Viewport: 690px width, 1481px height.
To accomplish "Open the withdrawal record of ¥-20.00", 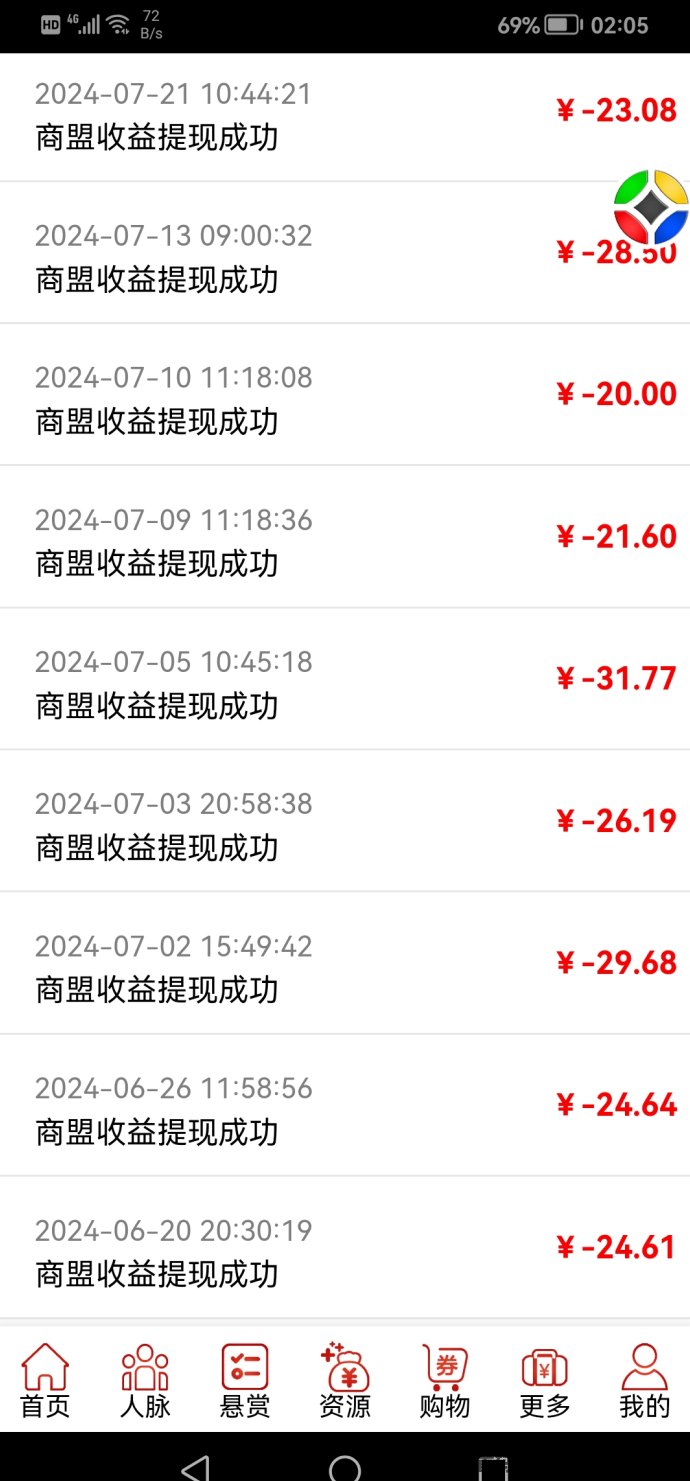I will coord(345,394).
